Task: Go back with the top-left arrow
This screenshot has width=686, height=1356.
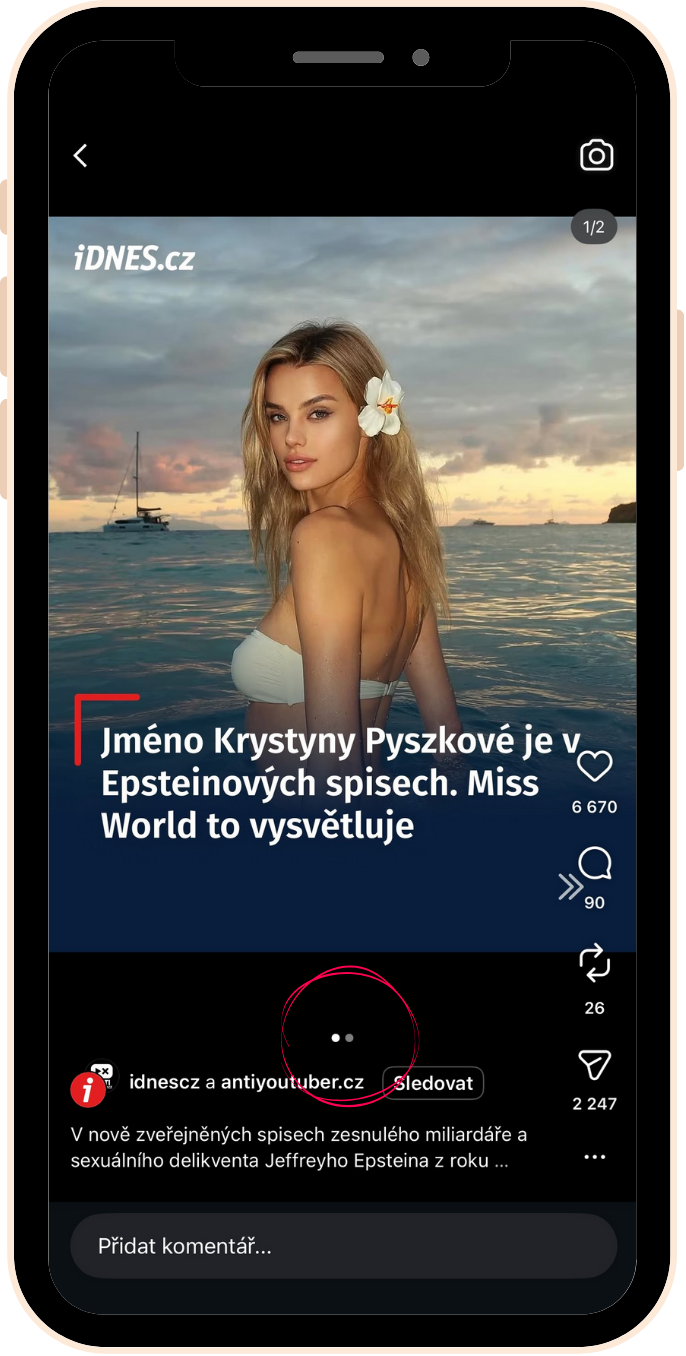Action: point(81,156)
